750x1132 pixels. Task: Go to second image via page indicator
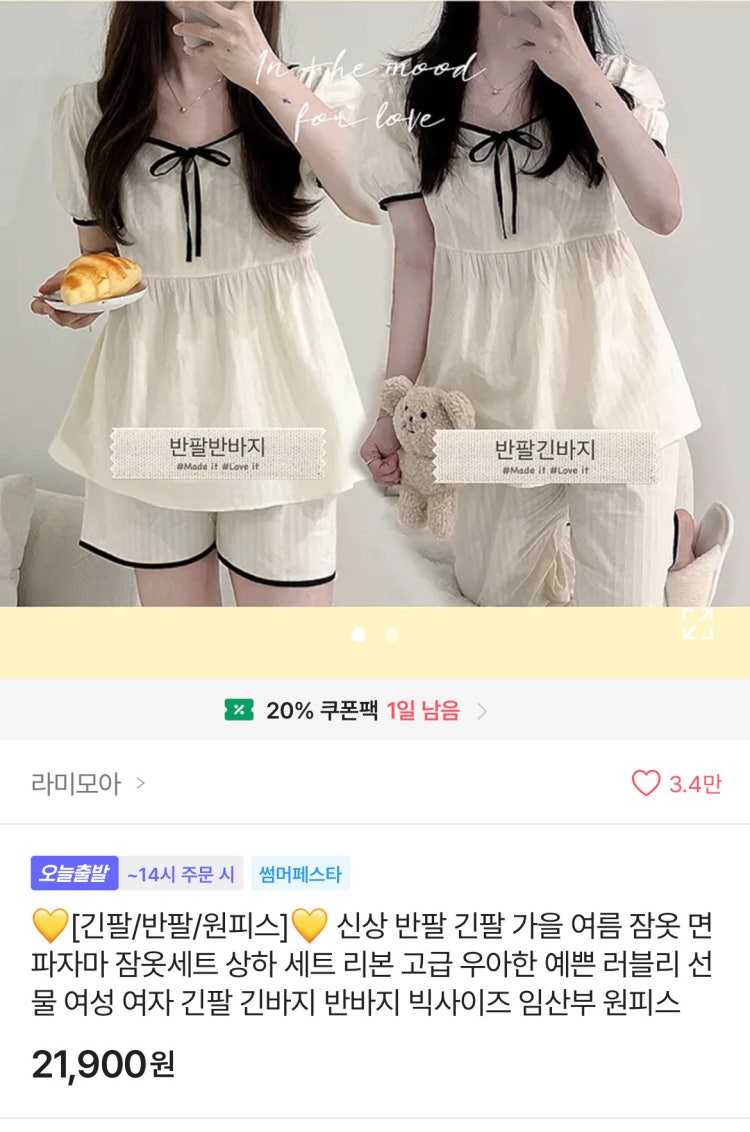(x=392, y=635)
